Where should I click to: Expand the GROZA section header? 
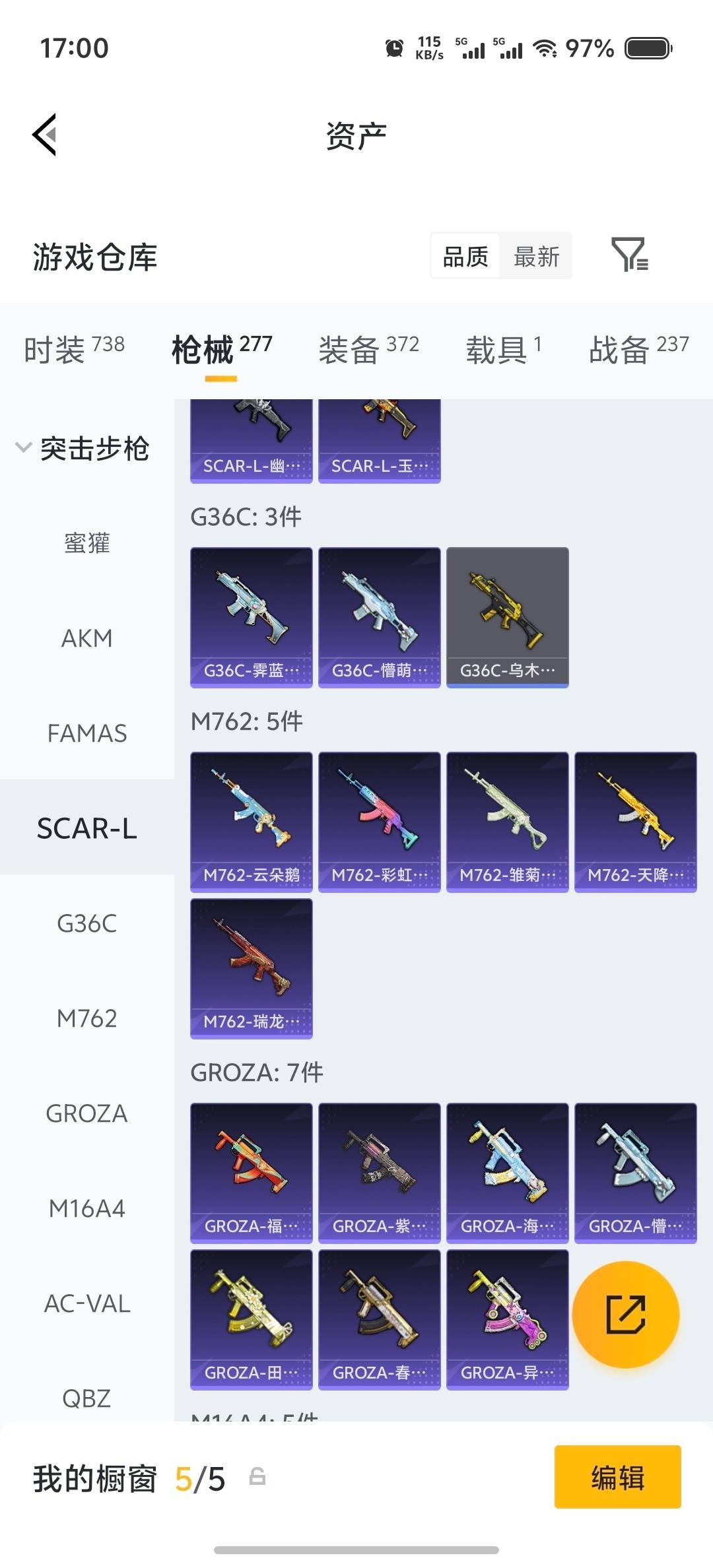(x=257, y=1073)
